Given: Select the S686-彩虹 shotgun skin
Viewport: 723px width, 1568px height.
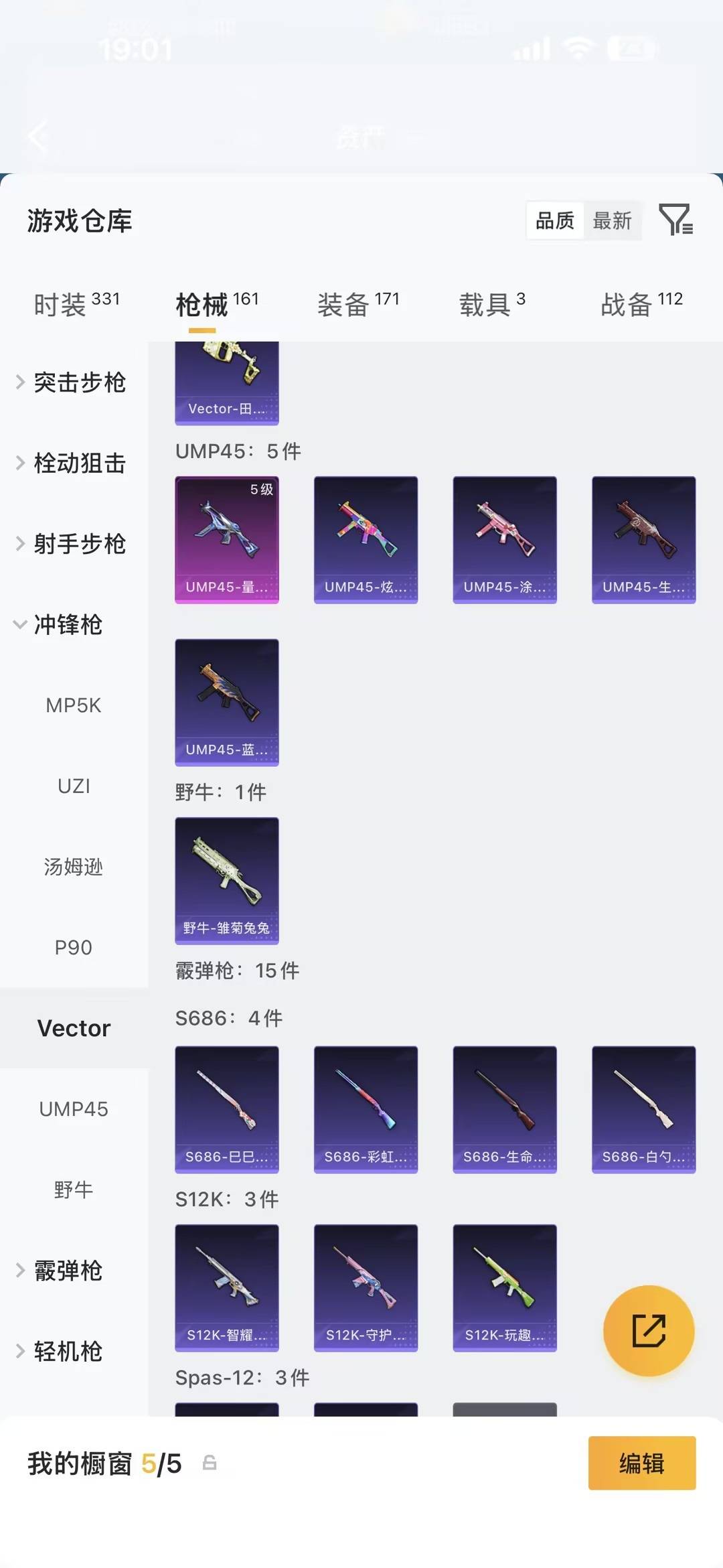Looking at the screenshot, I should coord(366,1109).
